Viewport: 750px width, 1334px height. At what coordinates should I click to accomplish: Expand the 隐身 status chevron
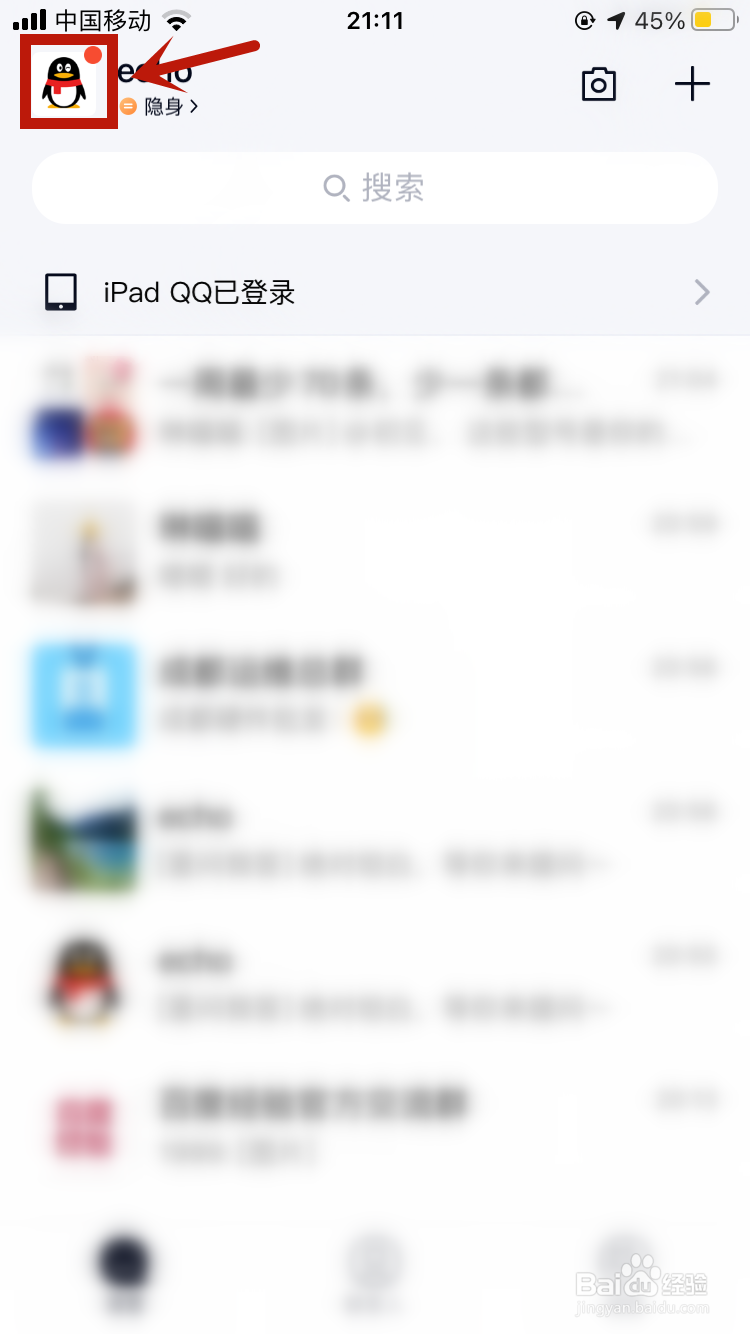[195, 106]
